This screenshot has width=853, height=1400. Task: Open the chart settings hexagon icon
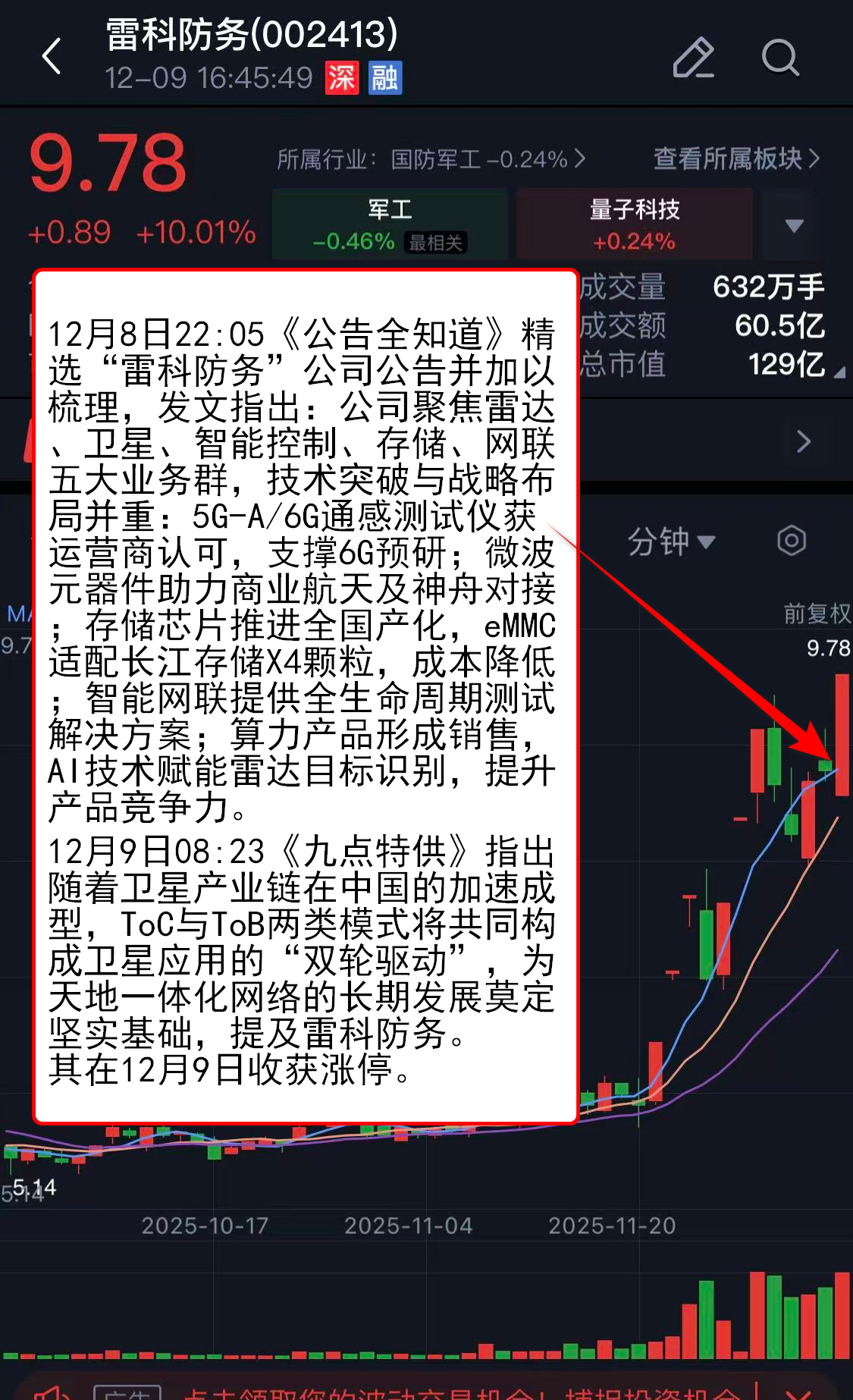pos(792,541)
